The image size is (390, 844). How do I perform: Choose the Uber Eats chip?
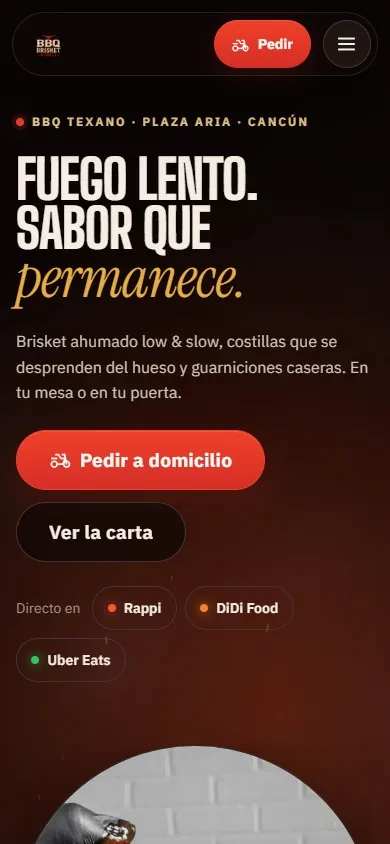pos(71,660)
